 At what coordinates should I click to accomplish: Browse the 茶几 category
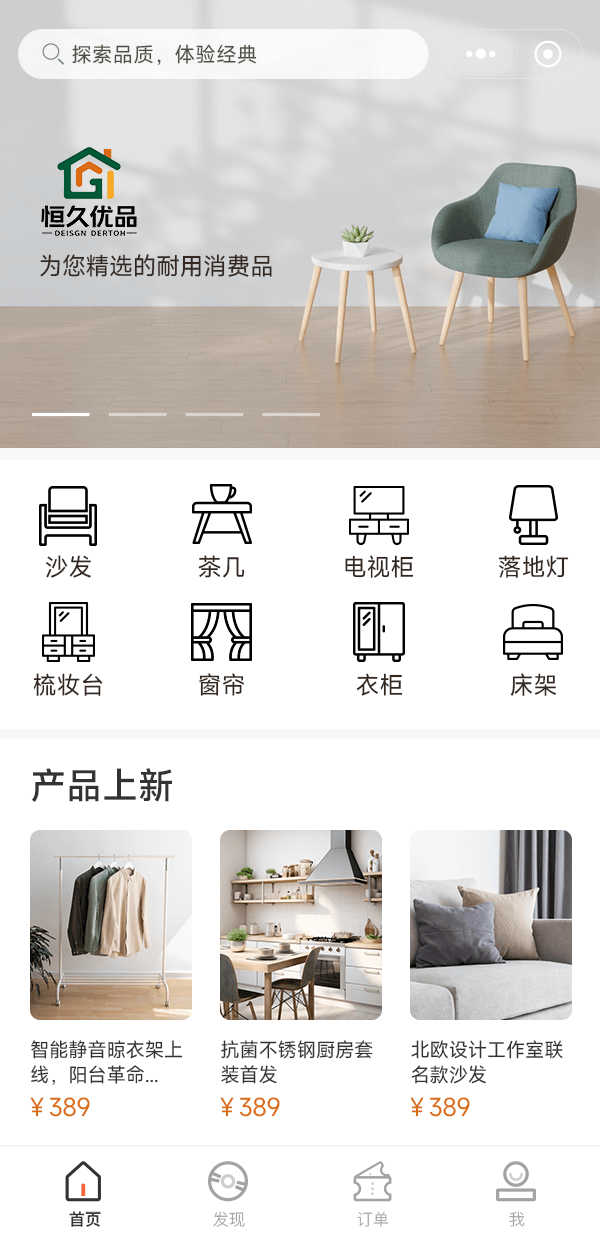point(221,532)
